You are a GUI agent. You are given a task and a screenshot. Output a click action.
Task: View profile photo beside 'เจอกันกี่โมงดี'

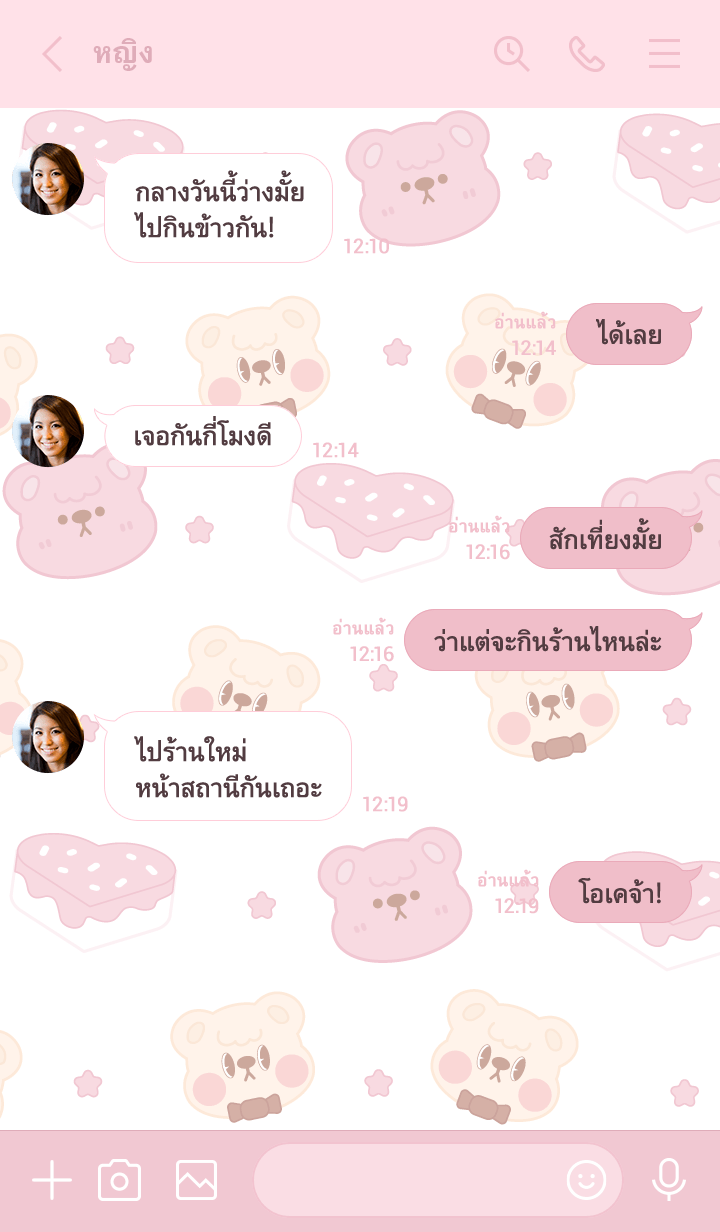48,431
